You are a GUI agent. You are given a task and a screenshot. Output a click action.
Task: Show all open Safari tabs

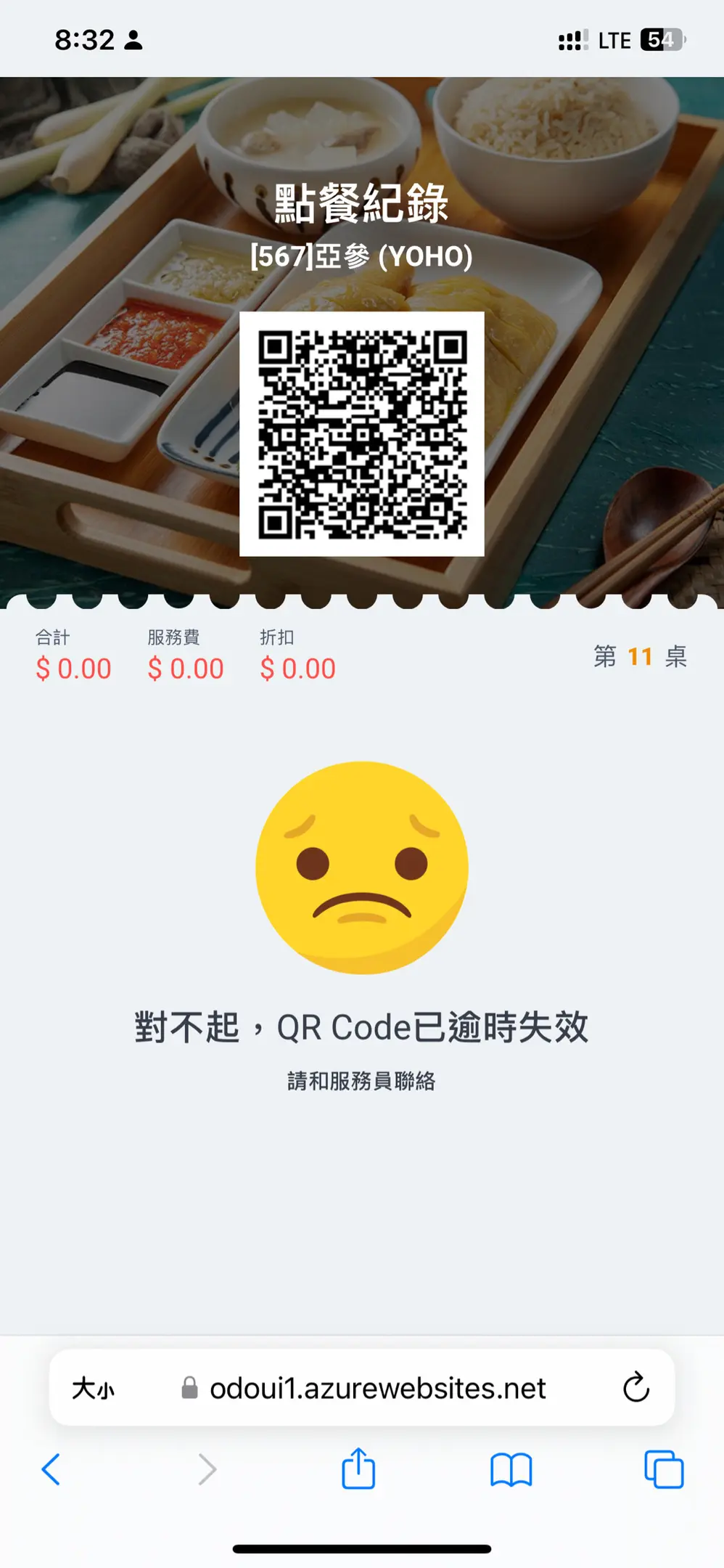point(664,1469)
